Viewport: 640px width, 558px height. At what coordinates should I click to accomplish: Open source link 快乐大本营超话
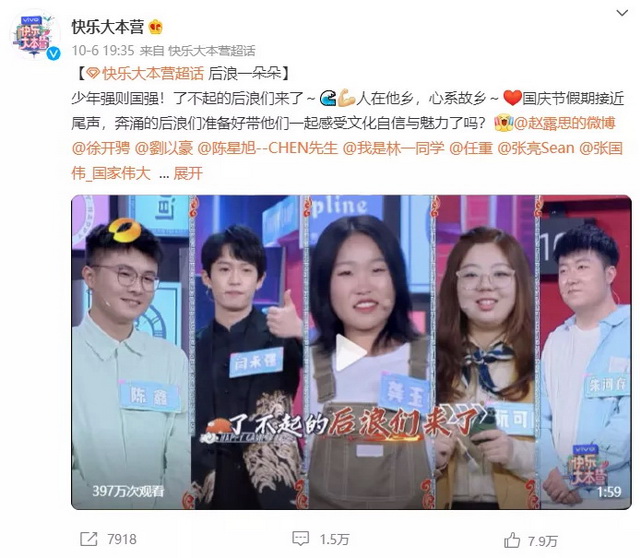[x=211, y=50]
